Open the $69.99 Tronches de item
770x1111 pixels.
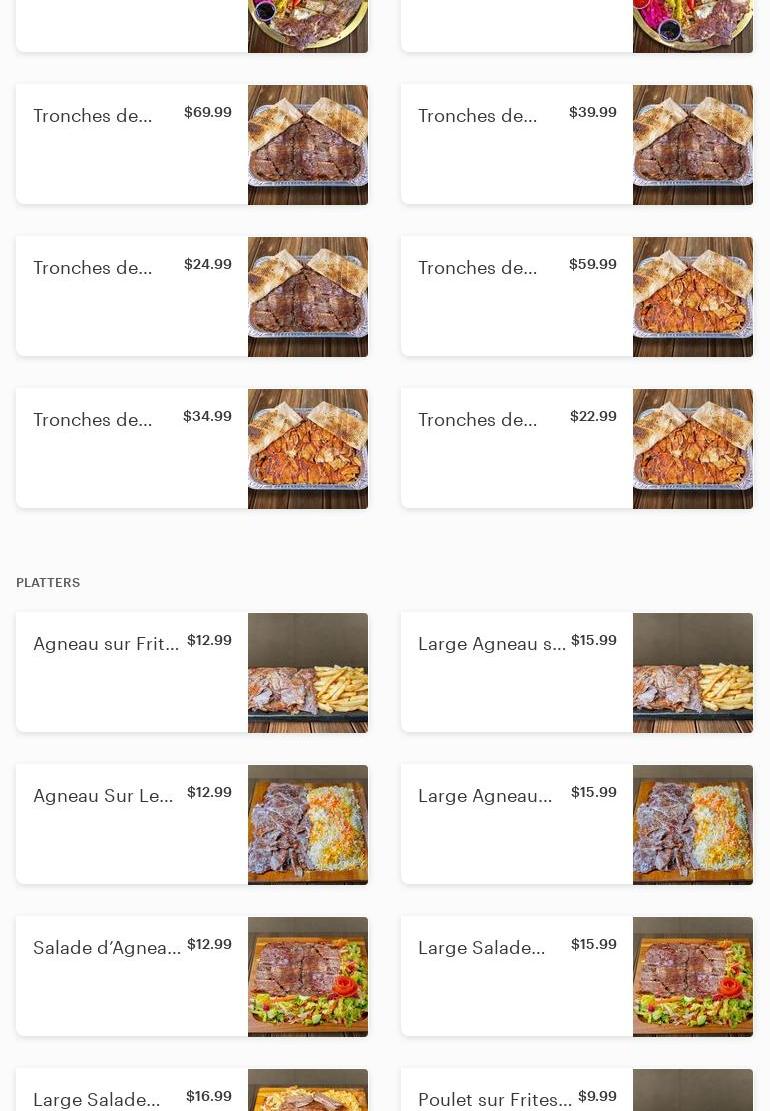(x=132, y=144)
